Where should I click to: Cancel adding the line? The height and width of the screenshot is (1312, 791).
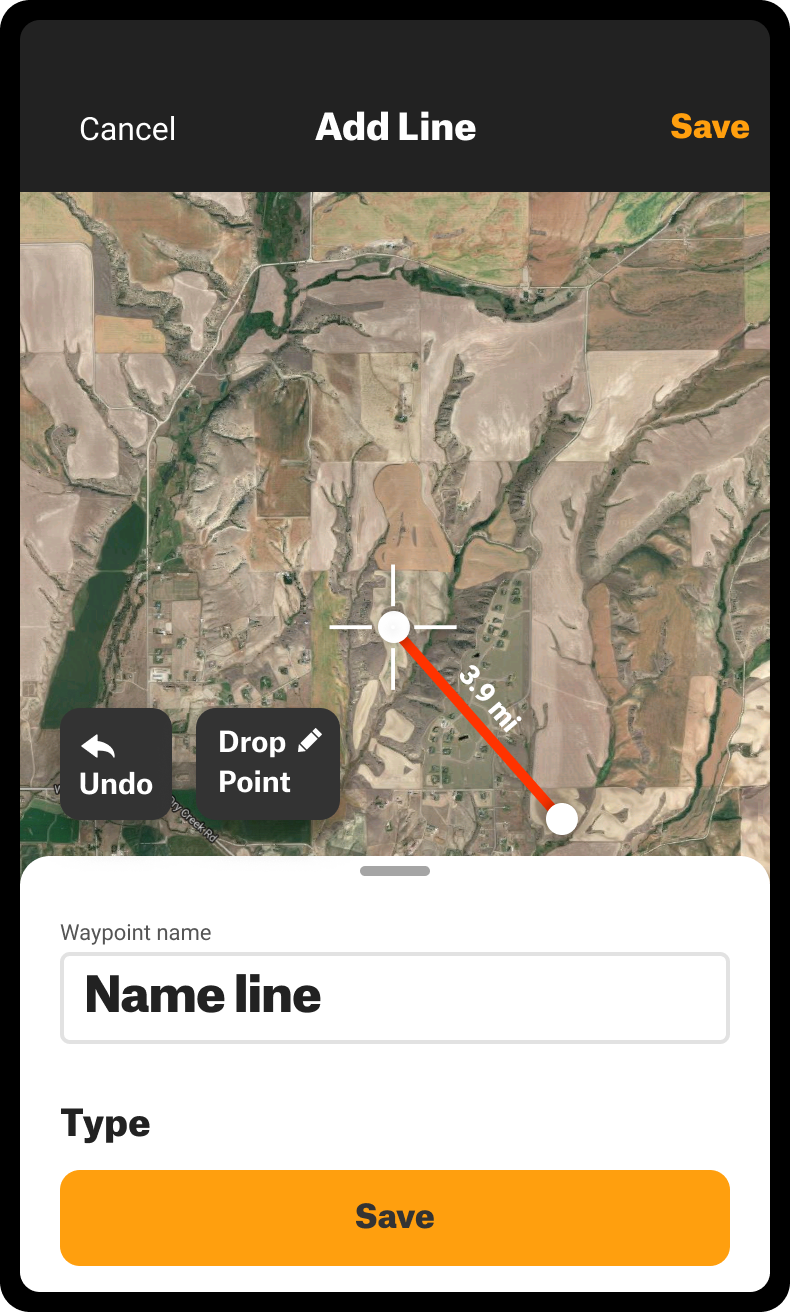click(x=127, y=129)
